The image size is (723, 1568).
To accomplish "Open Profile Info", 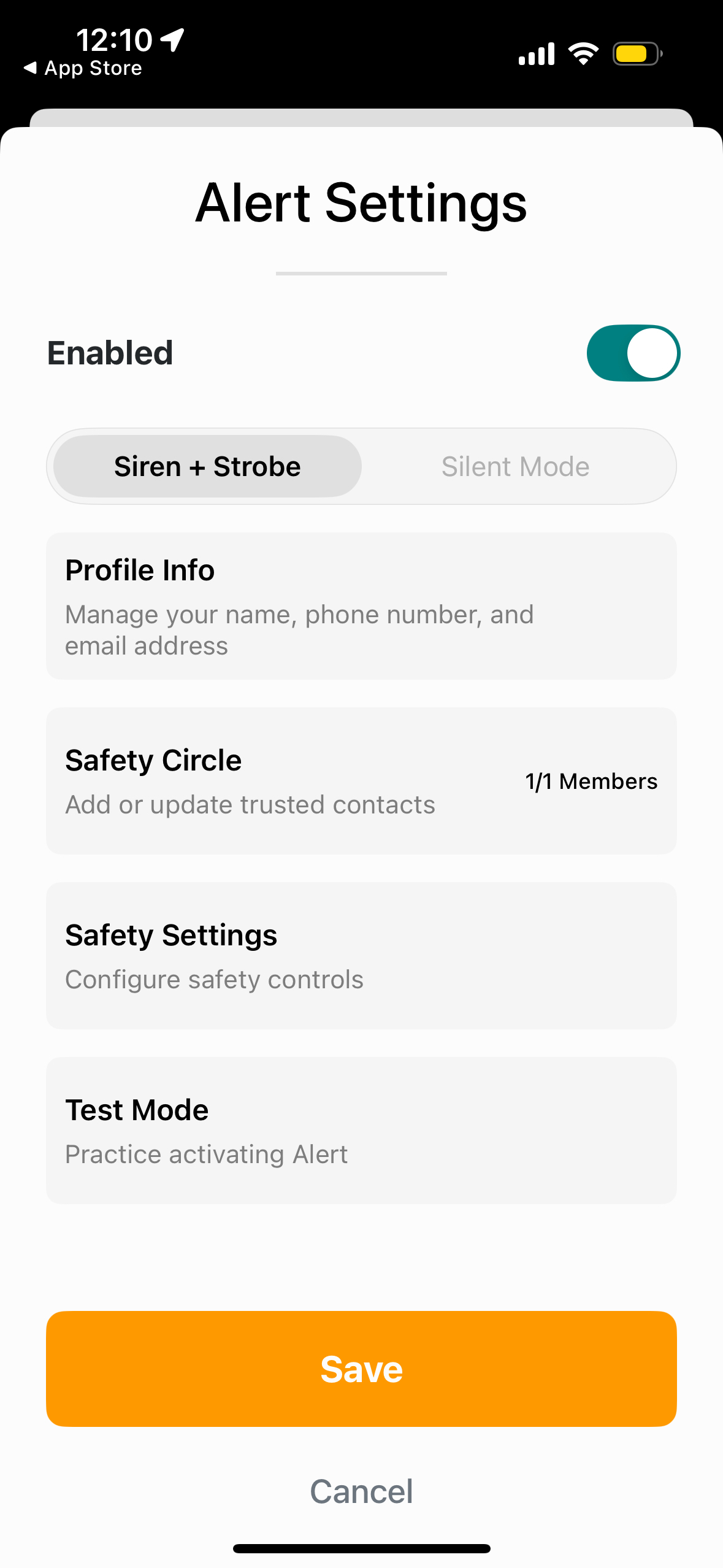I will coord(361,606).
